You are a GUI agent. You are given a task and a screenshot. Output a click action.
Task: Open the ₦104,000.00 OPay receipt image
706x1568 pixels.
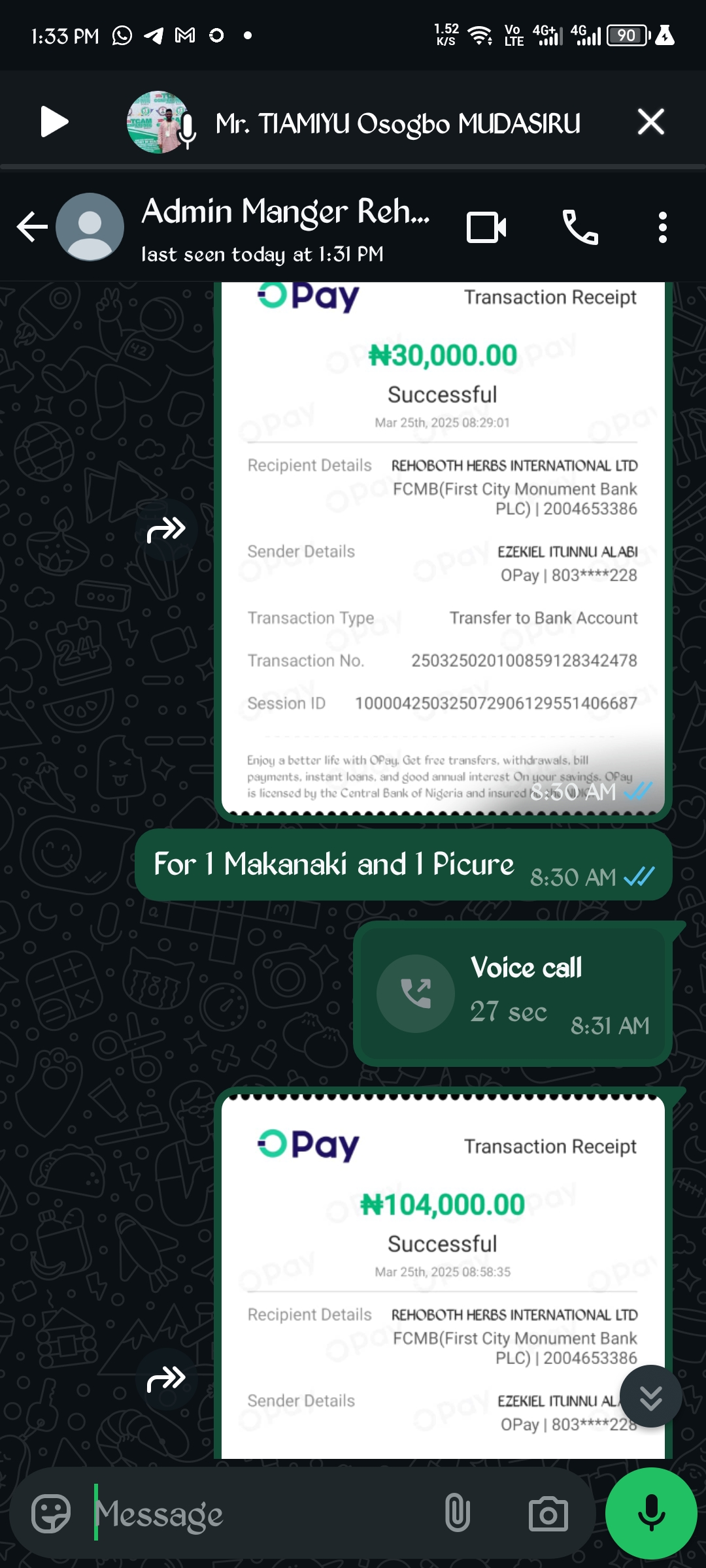coord(443,1277)
